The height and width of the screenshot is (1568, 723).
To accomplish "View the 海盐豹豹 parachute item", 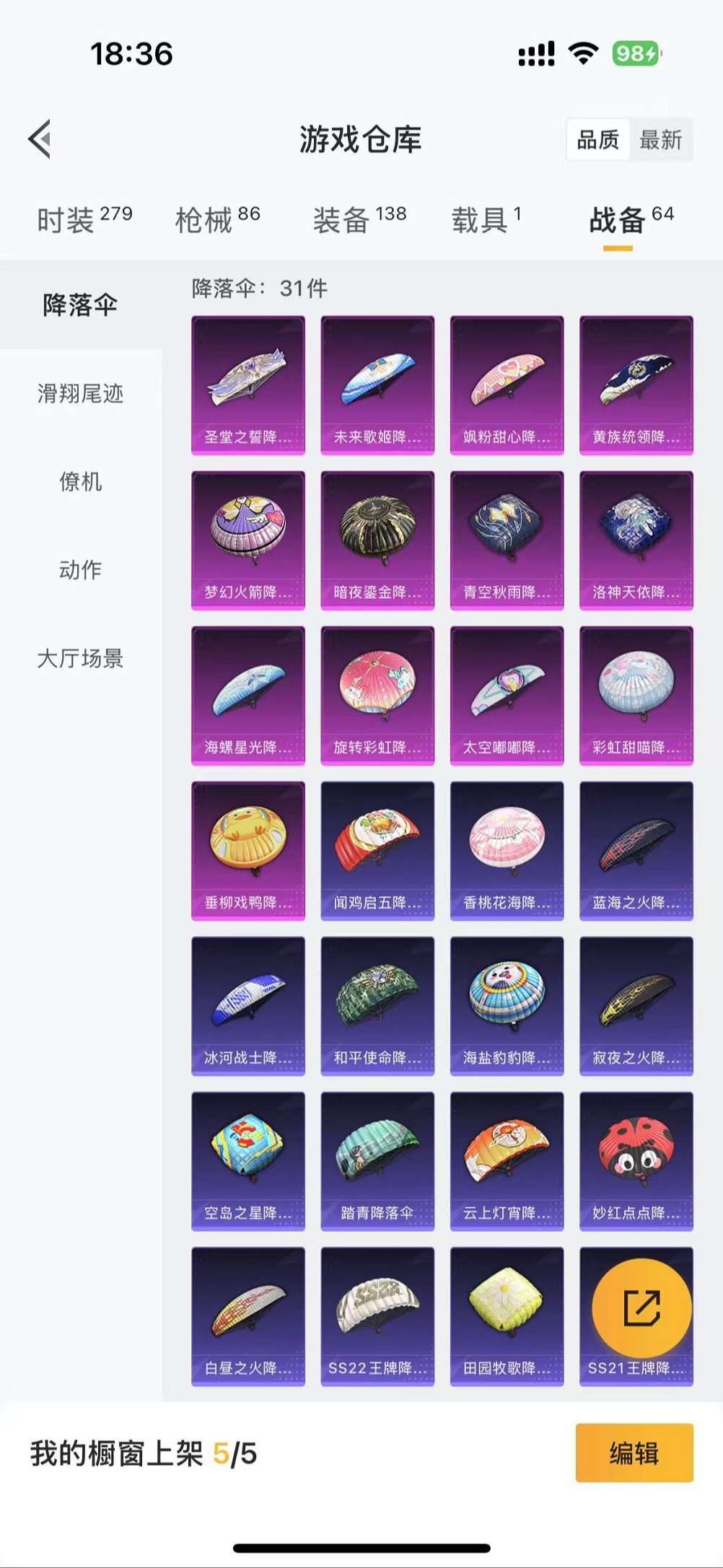I will pos(507,1005).
